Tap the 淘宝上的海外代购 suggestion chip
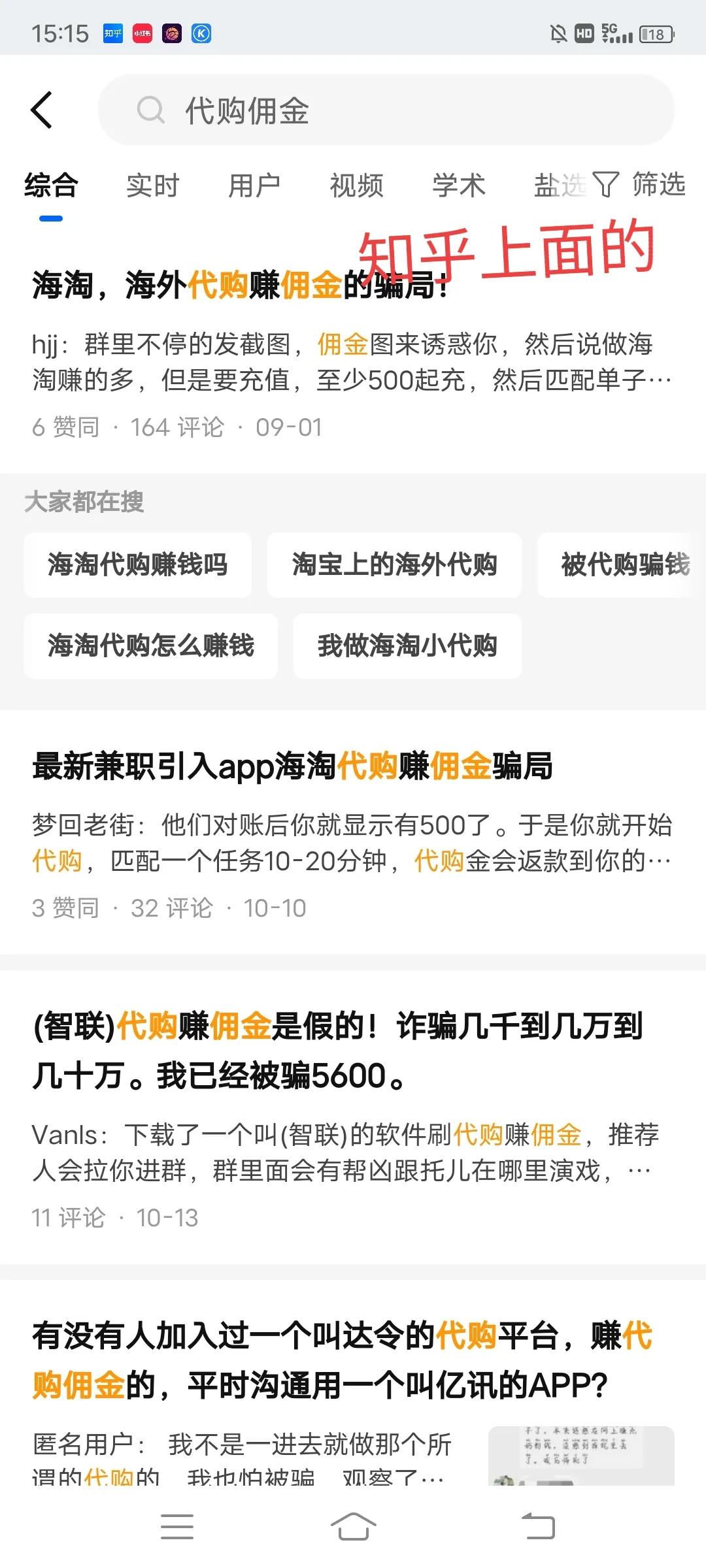 pyautogui.click(x=395, y=566)
